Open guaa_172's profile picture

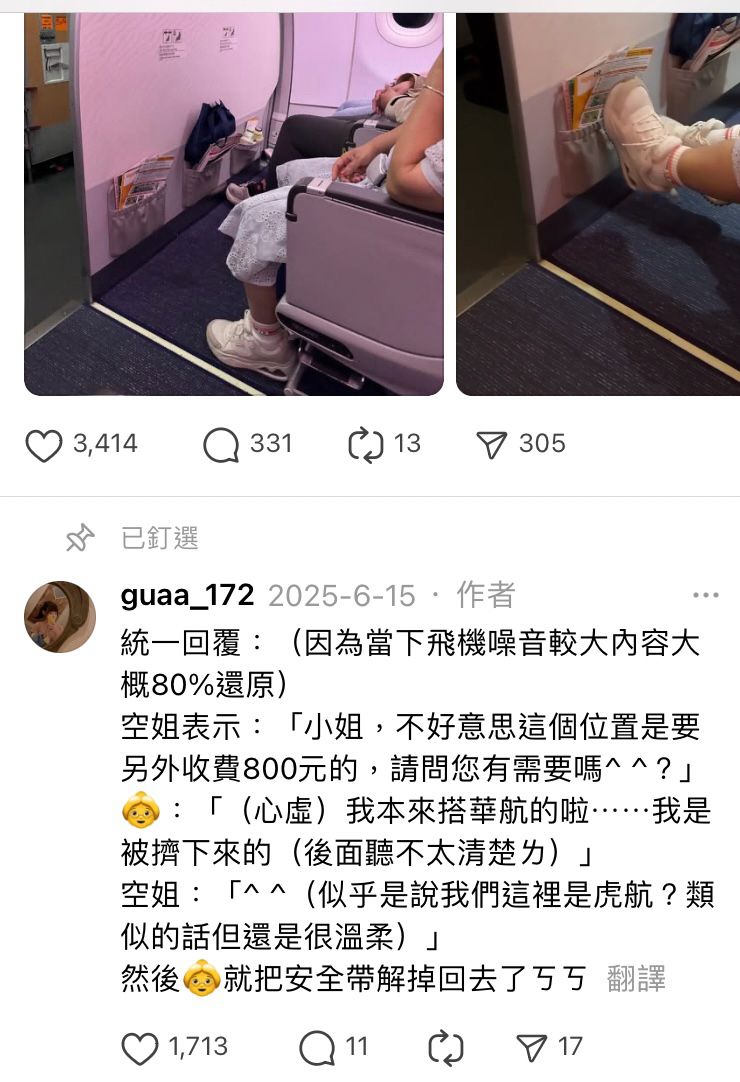coord(59,617)
